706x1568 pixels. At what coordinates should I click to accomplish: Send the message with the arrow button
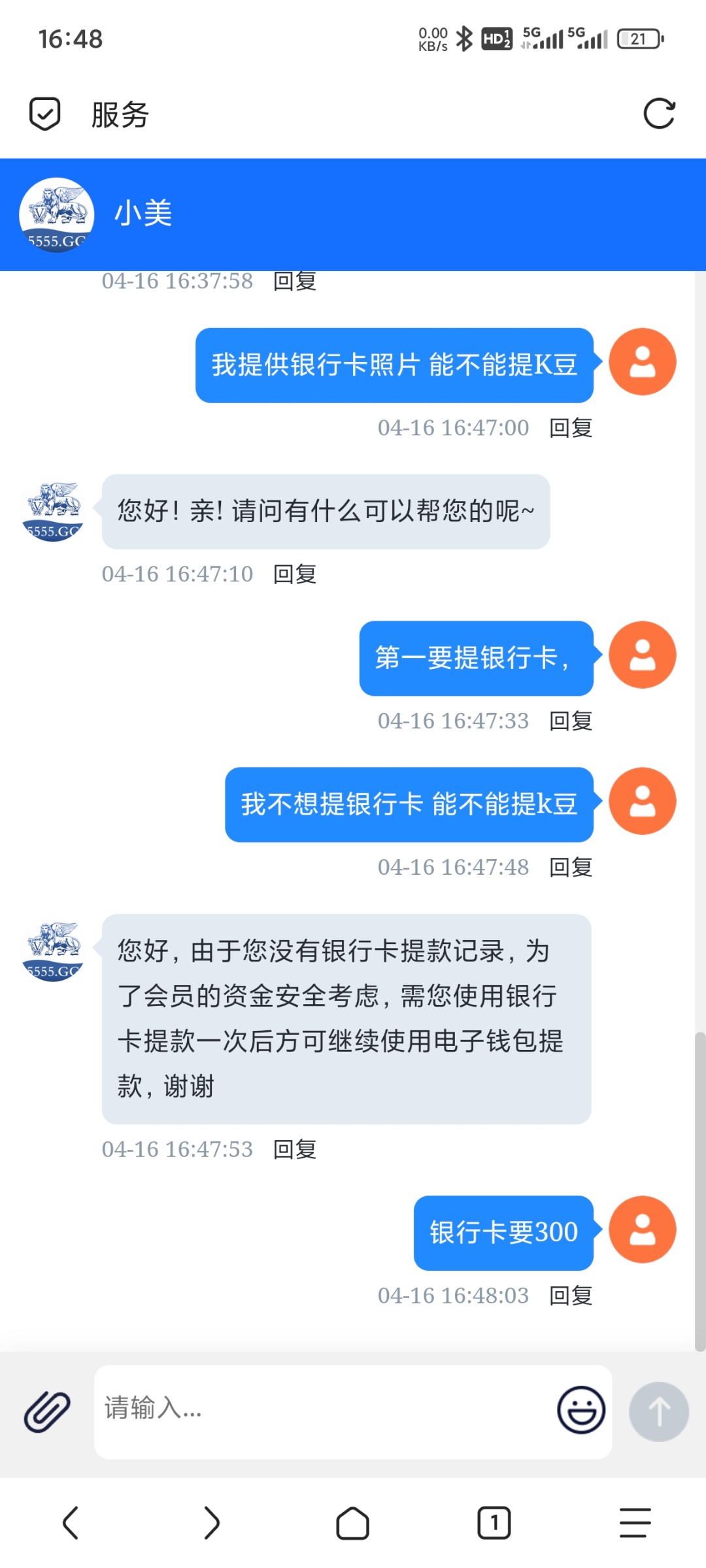659,1412
